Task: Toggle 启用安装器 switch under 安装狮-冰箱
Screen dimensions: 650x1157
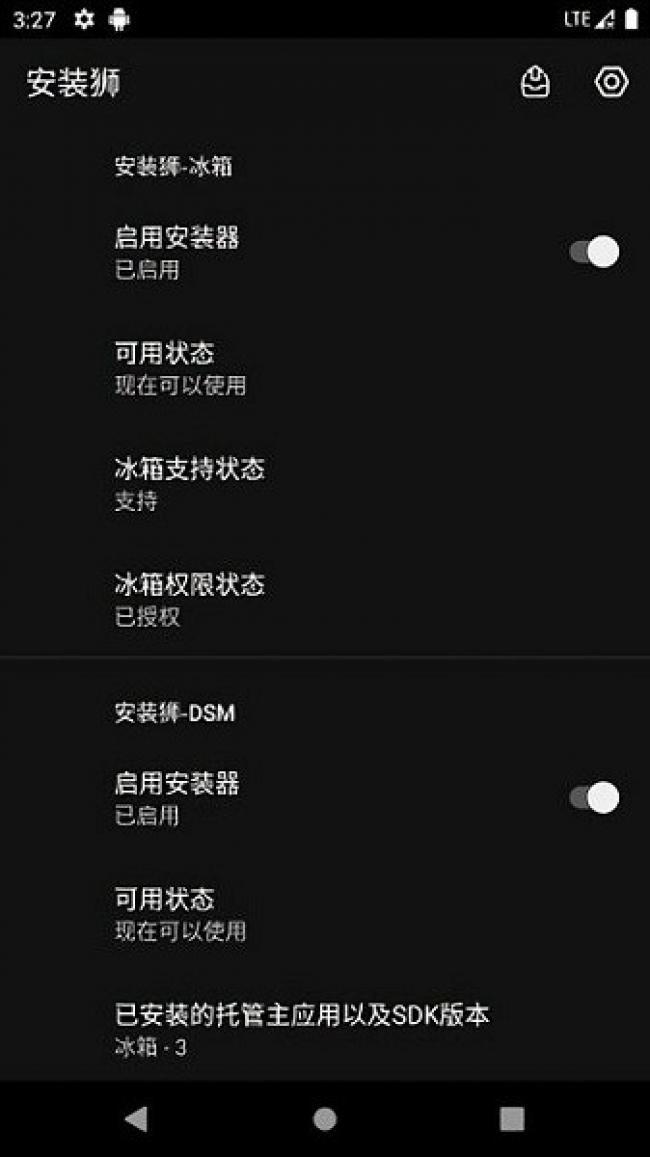Action: point(594,252)
